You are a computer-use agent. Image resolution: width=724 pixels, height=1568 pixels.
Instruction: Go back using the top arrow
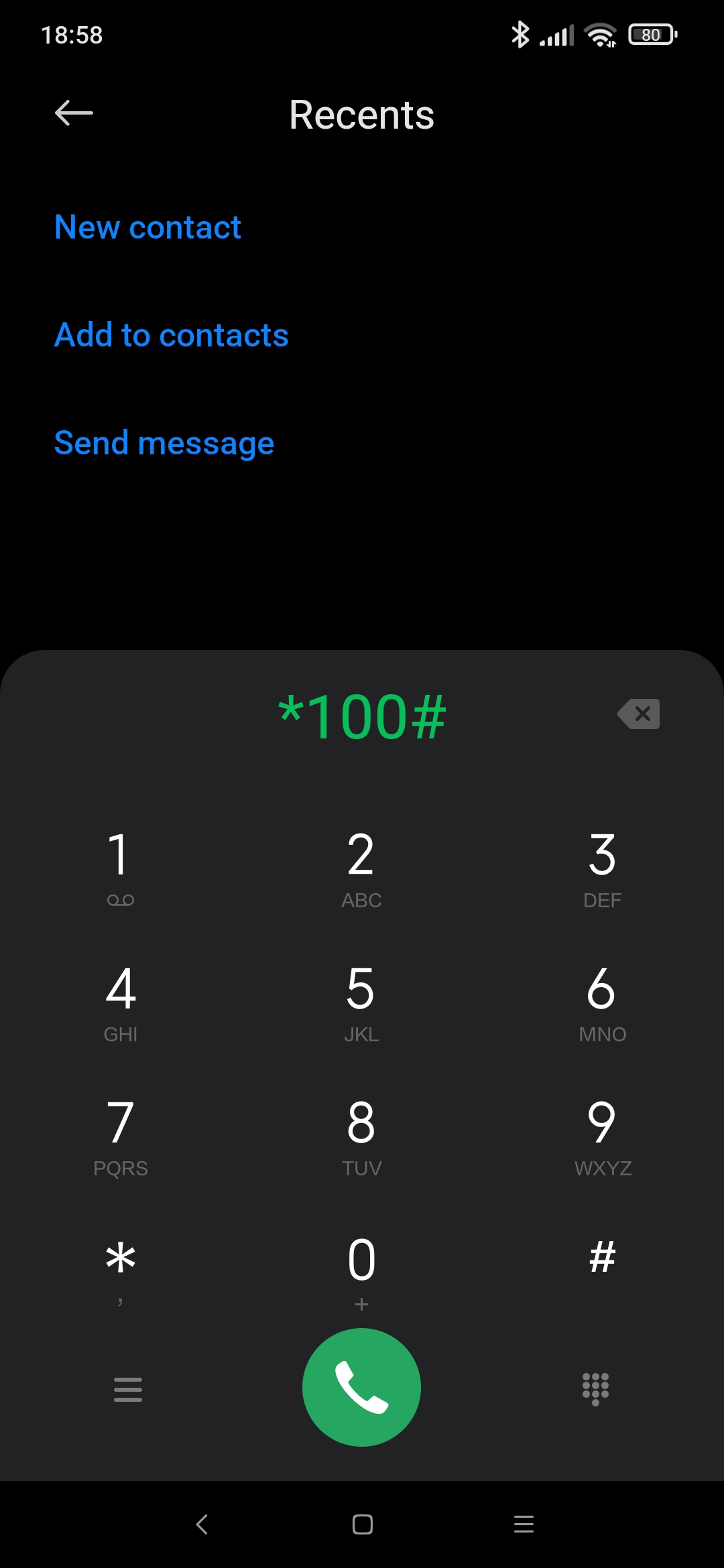[x=74, y=113]
